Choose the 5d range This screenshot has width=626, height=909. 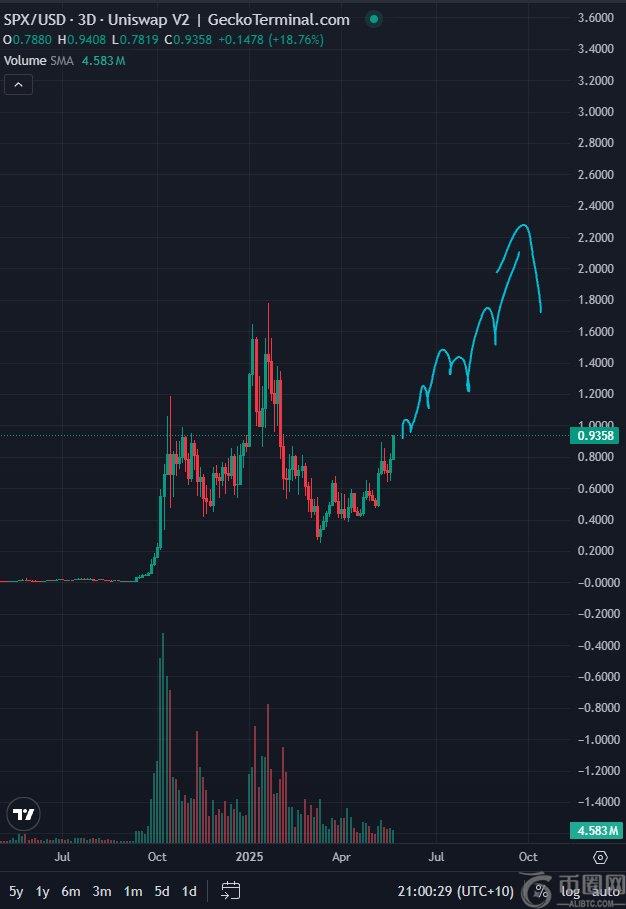click(x=161, y=890)
